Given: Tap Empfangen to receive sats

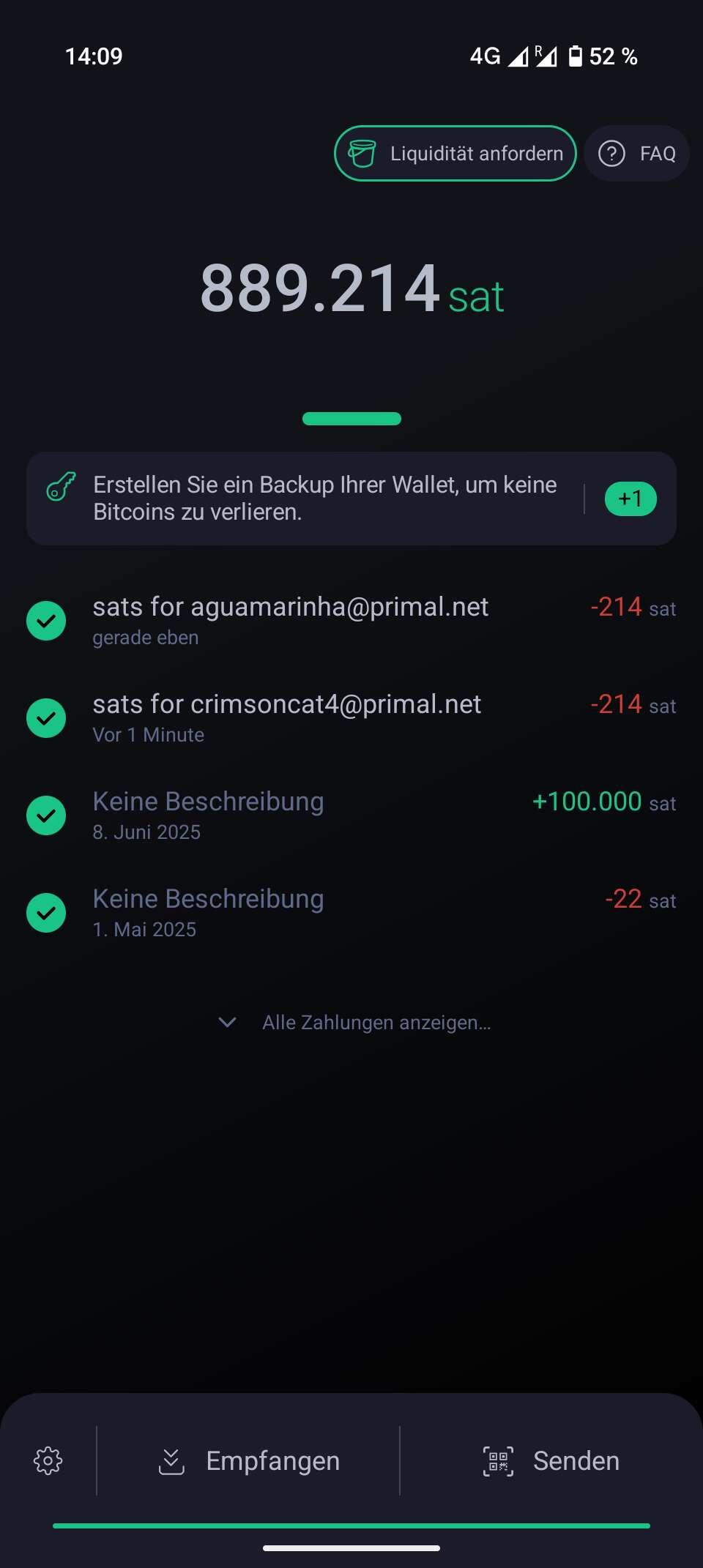Looking at the screenshot, I should point(249,1461).
